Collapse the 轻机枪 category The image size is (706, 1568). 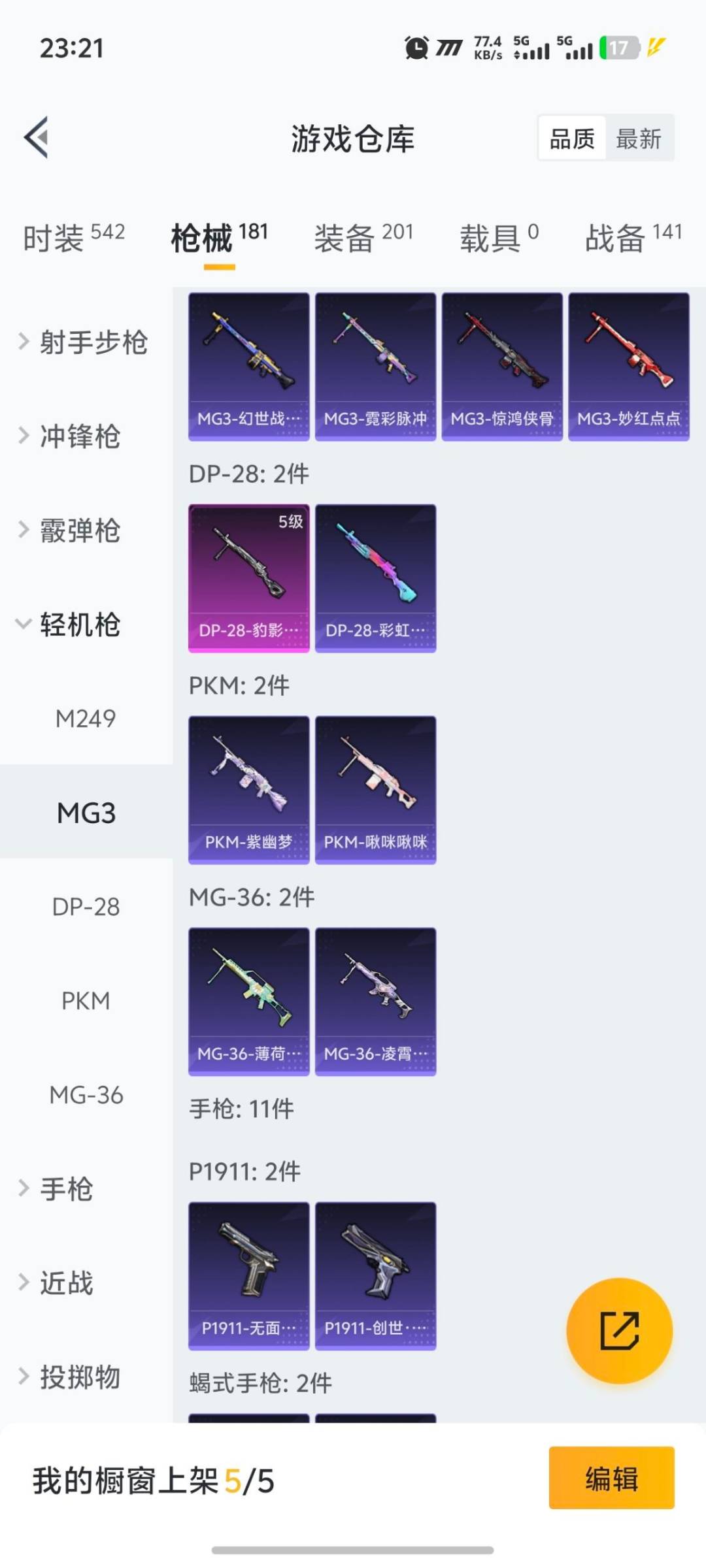click(x=71, y=625)
